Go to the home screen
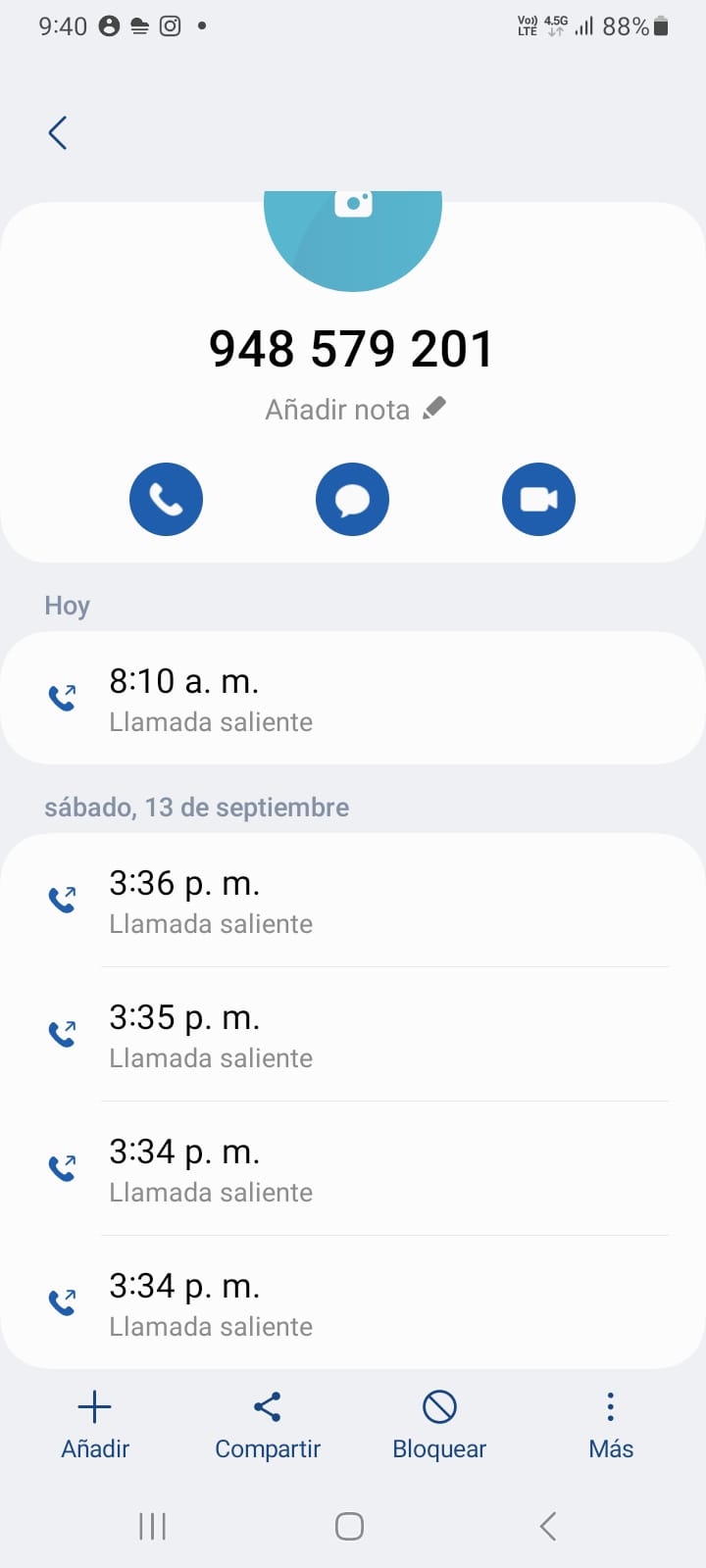Image resolution: width=706 pixels, height=1568 pixels. pyautogui.click(x=350, y=1526)
